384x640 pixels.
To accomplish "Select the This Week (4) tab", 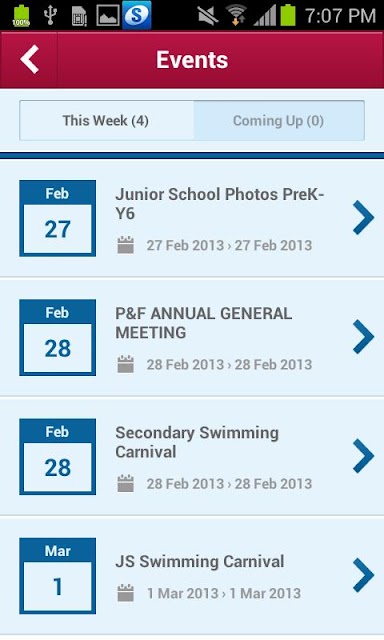I will click(107, 121).
